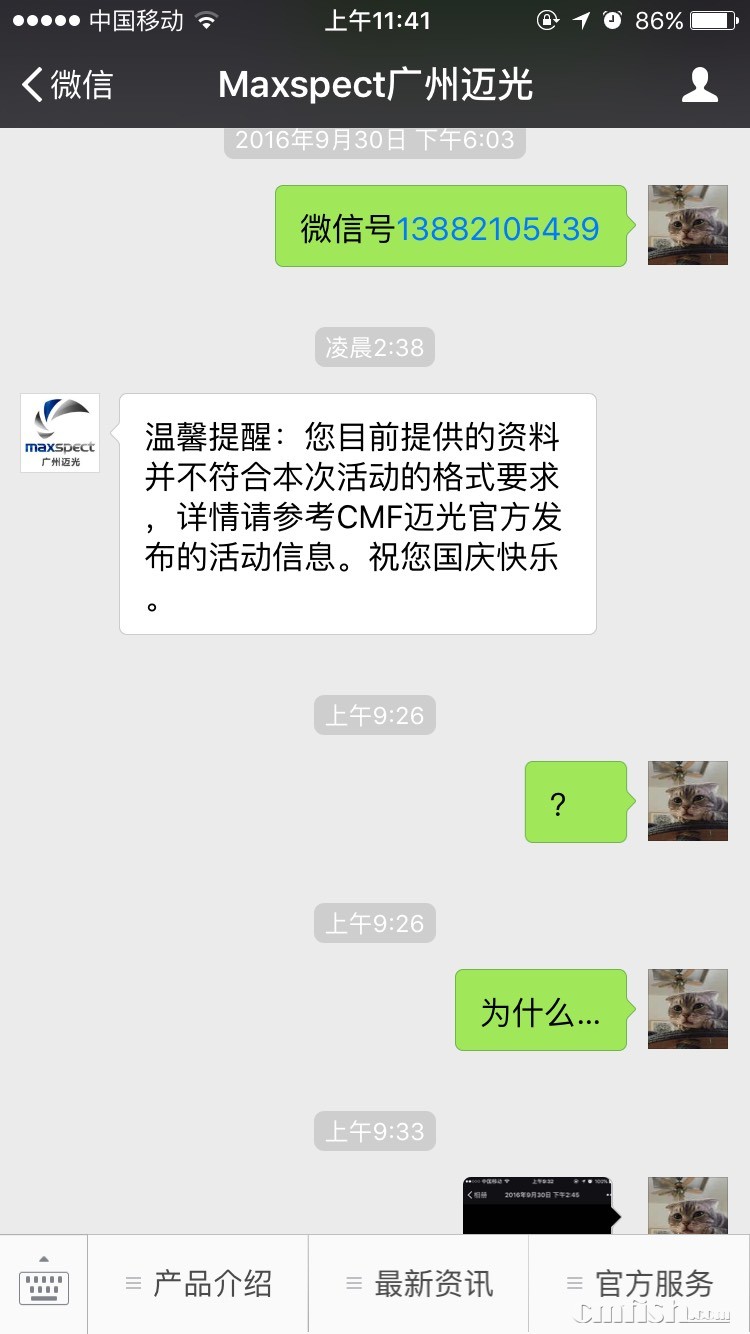The height and width of the screenshot is (1334, 750).
Task: Open the 最新资讯 menu
Action: click(418, 1283)
